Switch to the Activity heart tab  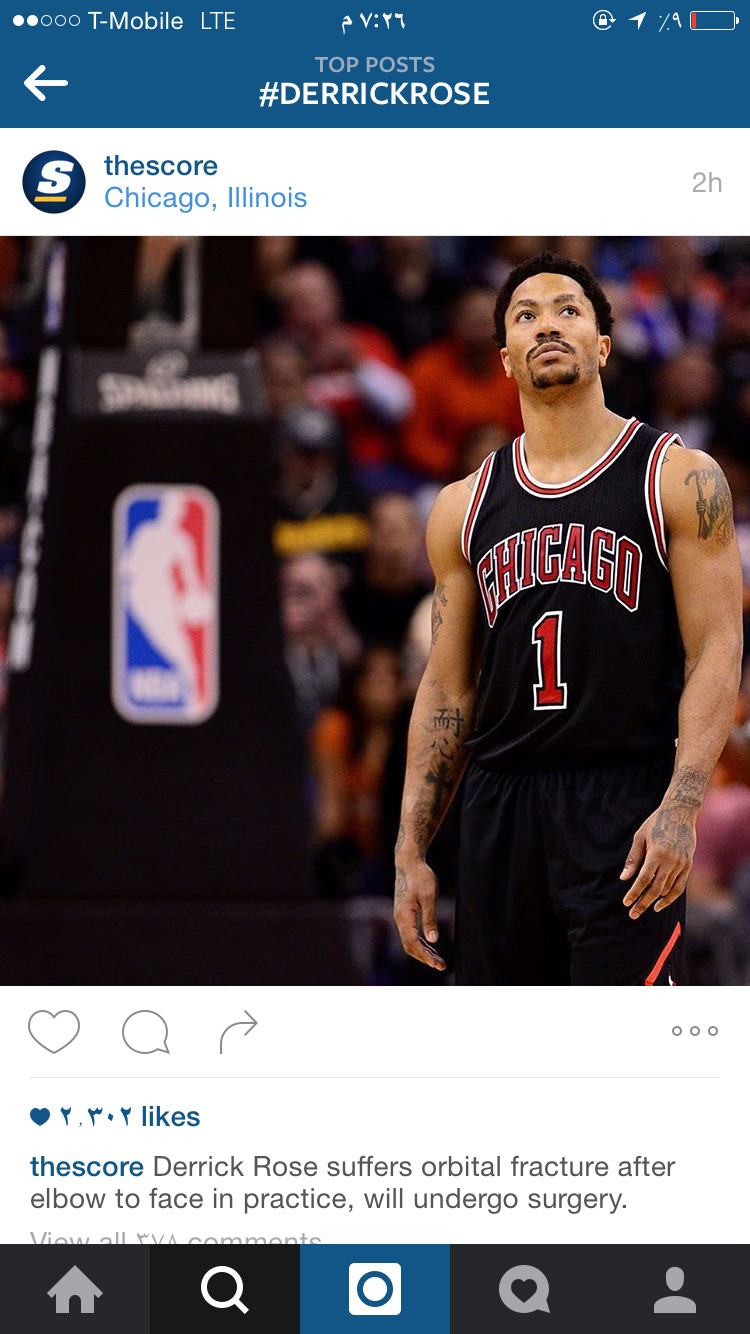525,1289
